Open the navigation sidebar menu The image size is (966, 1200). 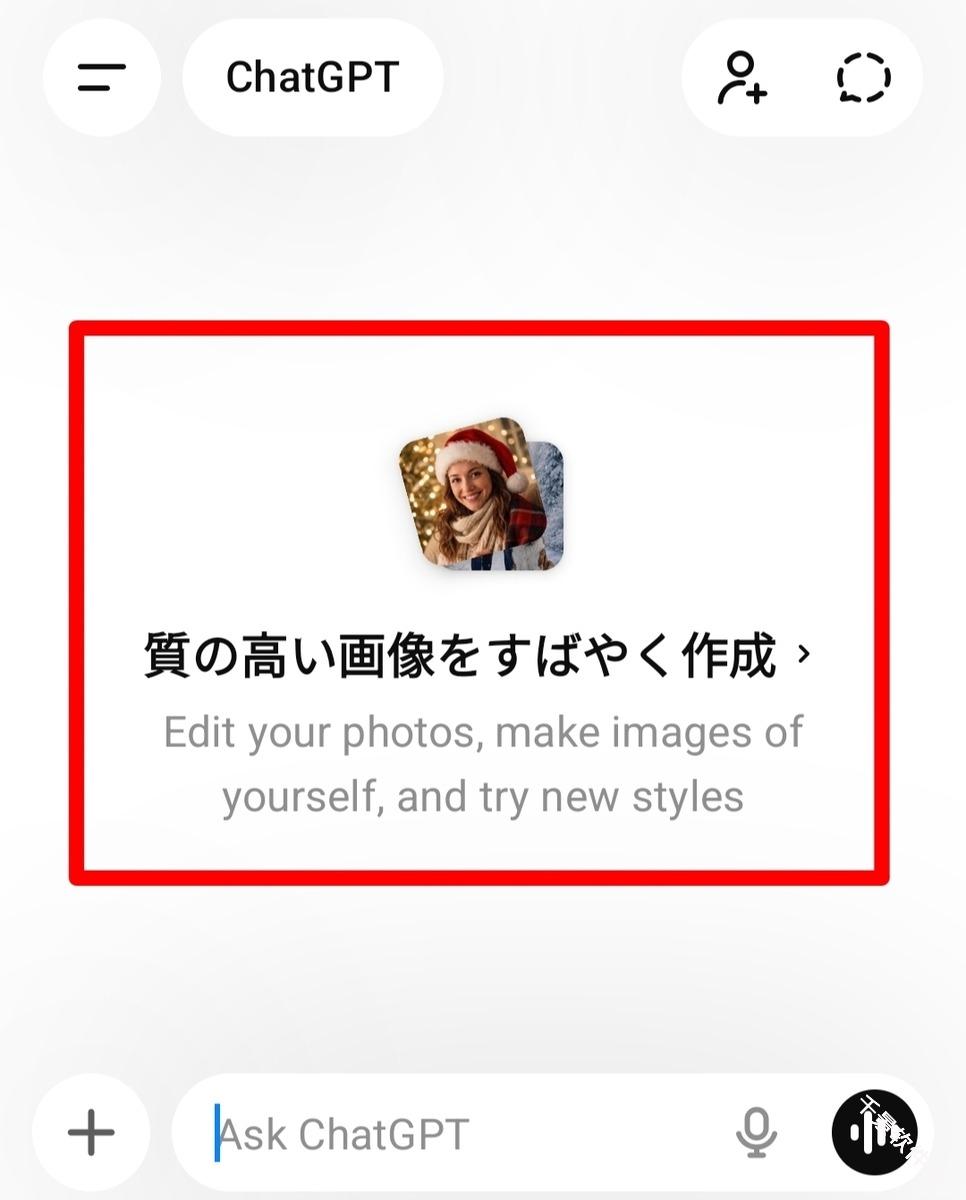100,77
